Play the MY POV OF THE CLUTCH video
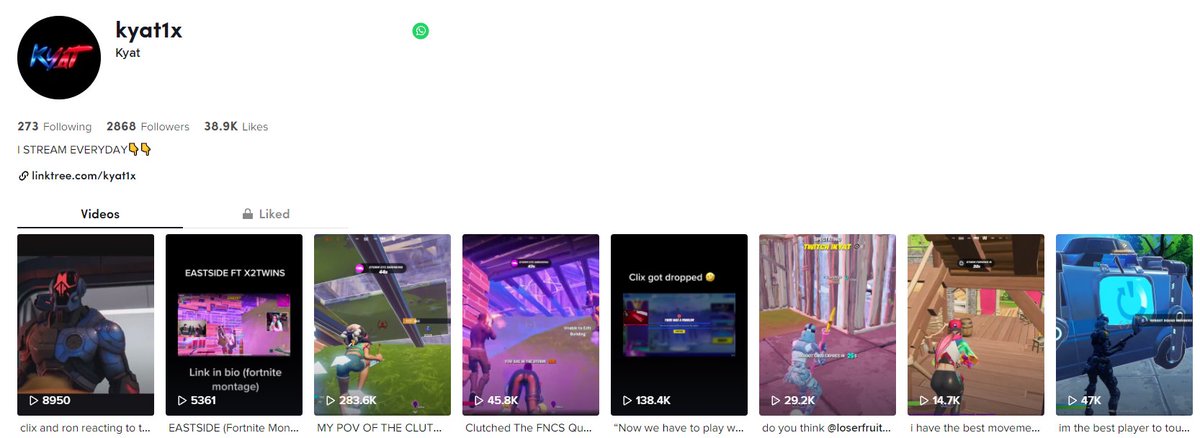Screen dimensions: 1200x438 [382, 324]
